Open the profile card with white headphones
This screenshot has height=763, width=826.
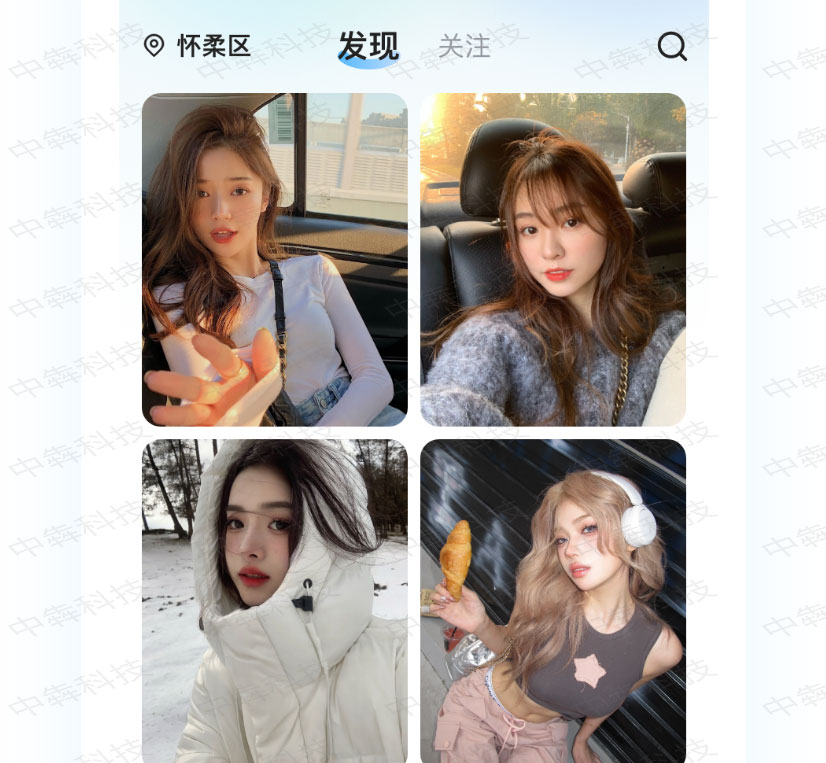click(553, 600)
